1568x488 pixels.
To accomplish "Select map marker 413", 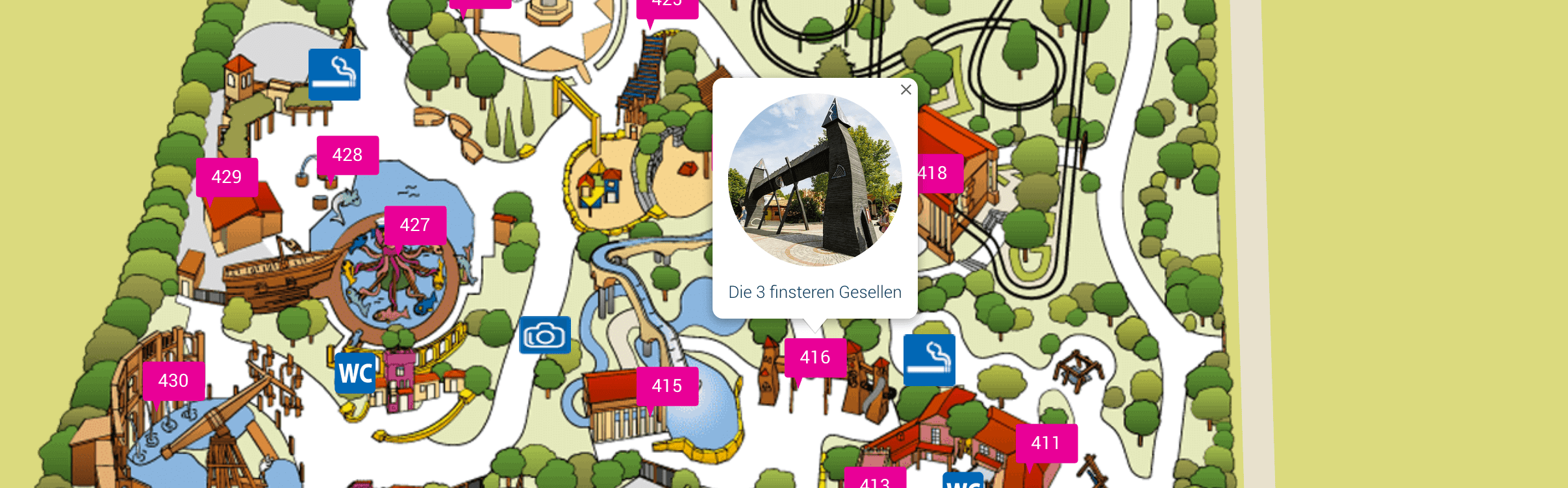I will 874,480.
